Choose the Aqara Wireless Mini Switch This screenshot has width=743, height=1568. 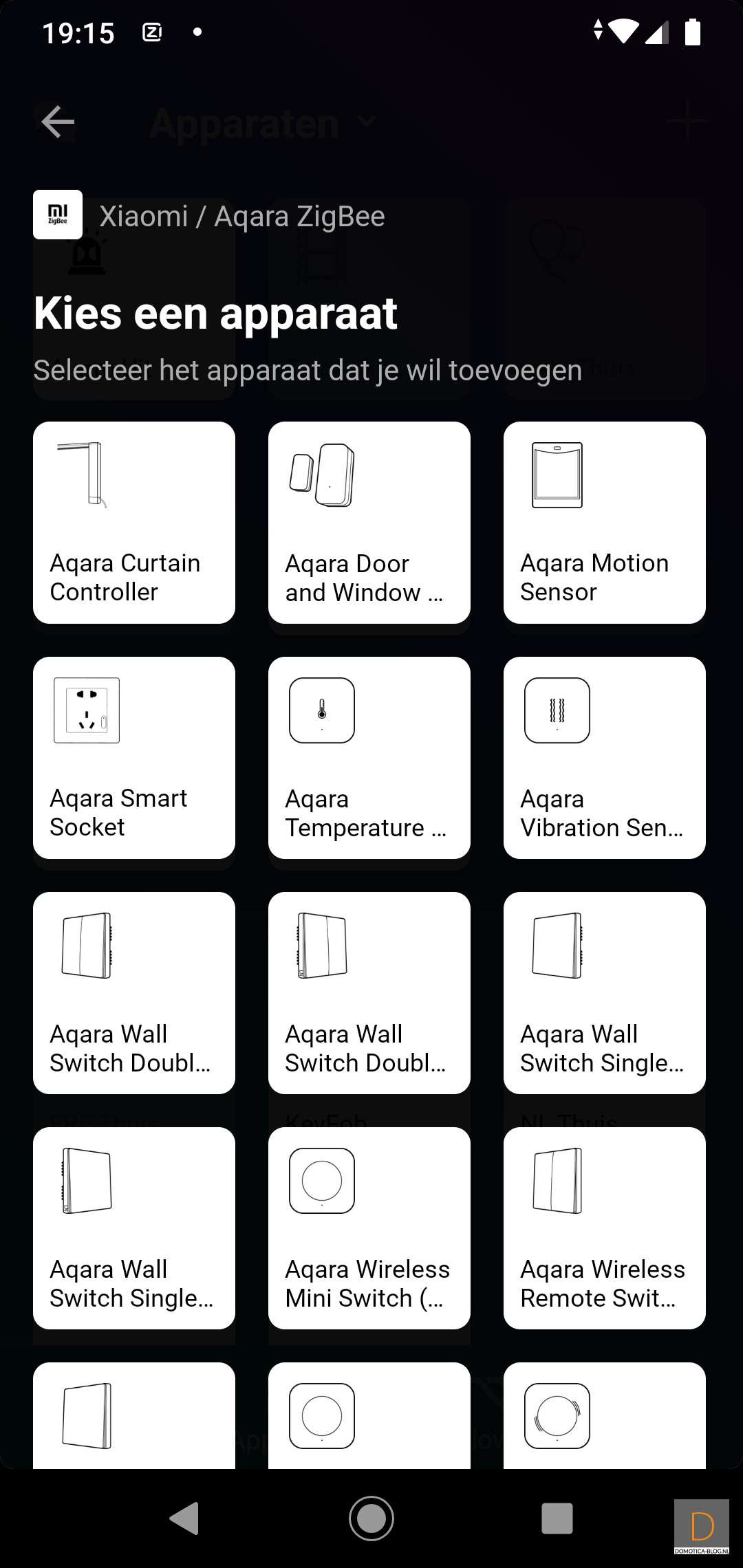pos(369,1228)
